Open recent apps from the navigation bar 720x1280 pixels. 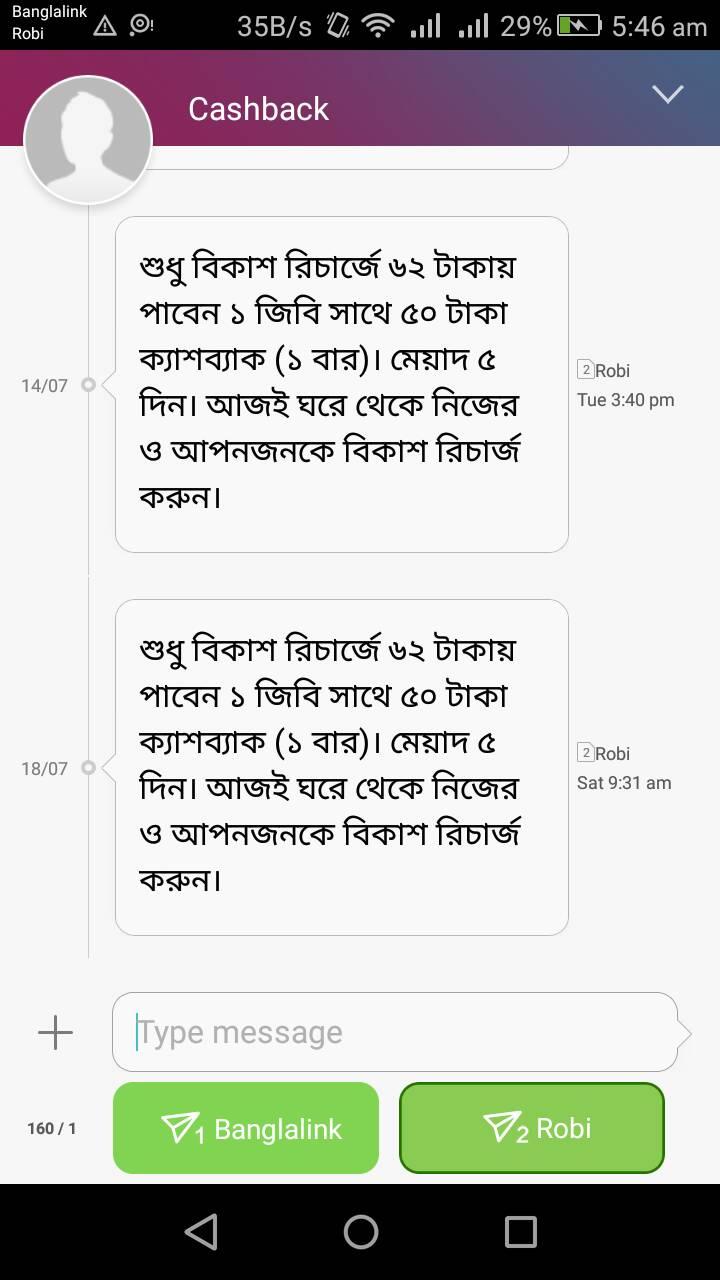click(x=520, y=1232)
